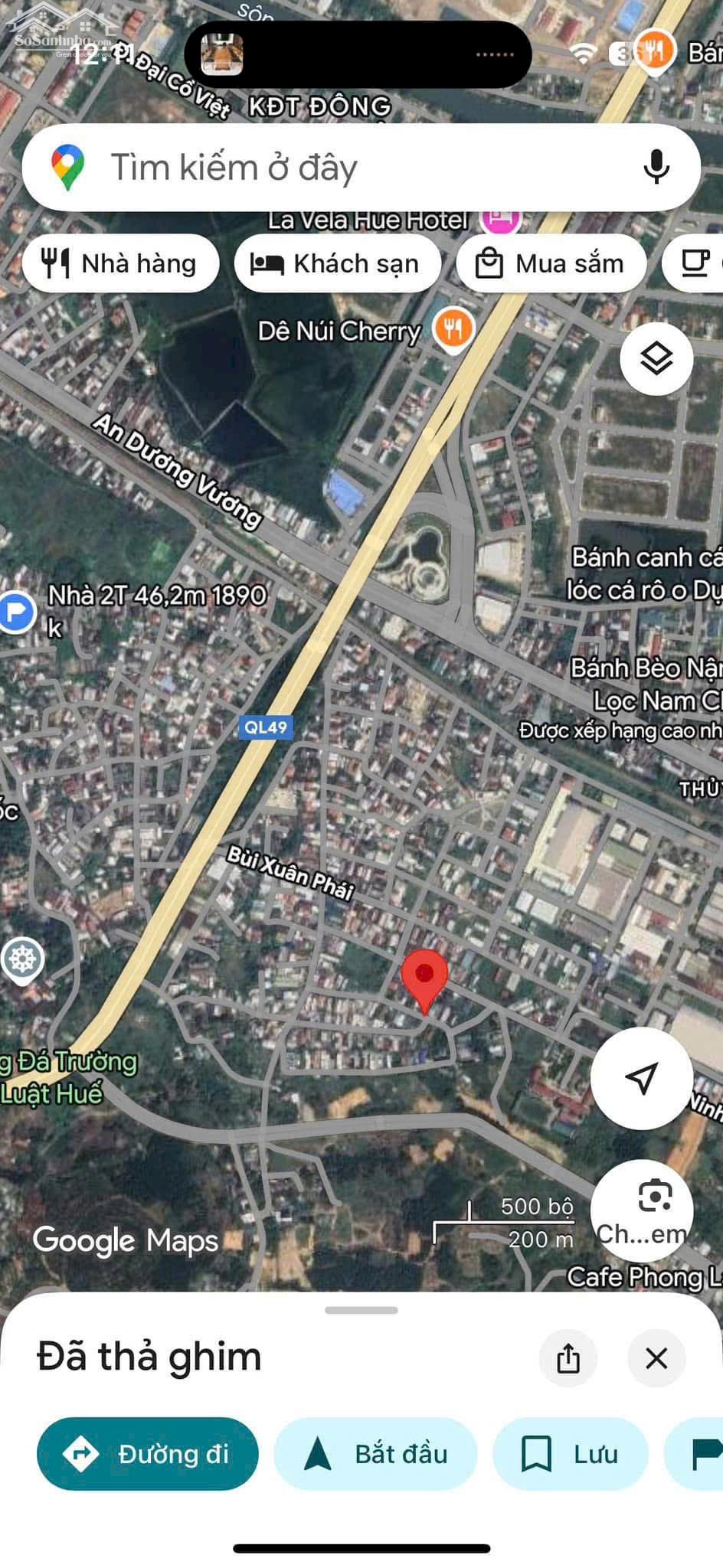The width and height of the screenshot is (723, 1568).
Task: Save the pin with 'Lưu'
Action: (570, 1453)
